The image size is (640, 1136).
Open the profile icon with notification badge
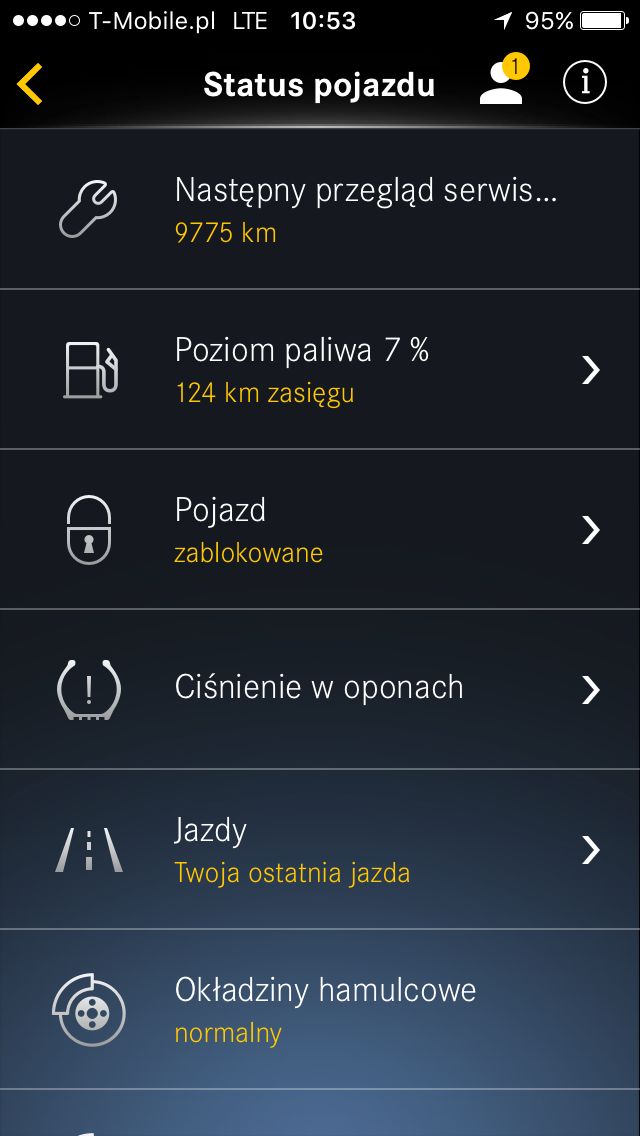point(504,80)
